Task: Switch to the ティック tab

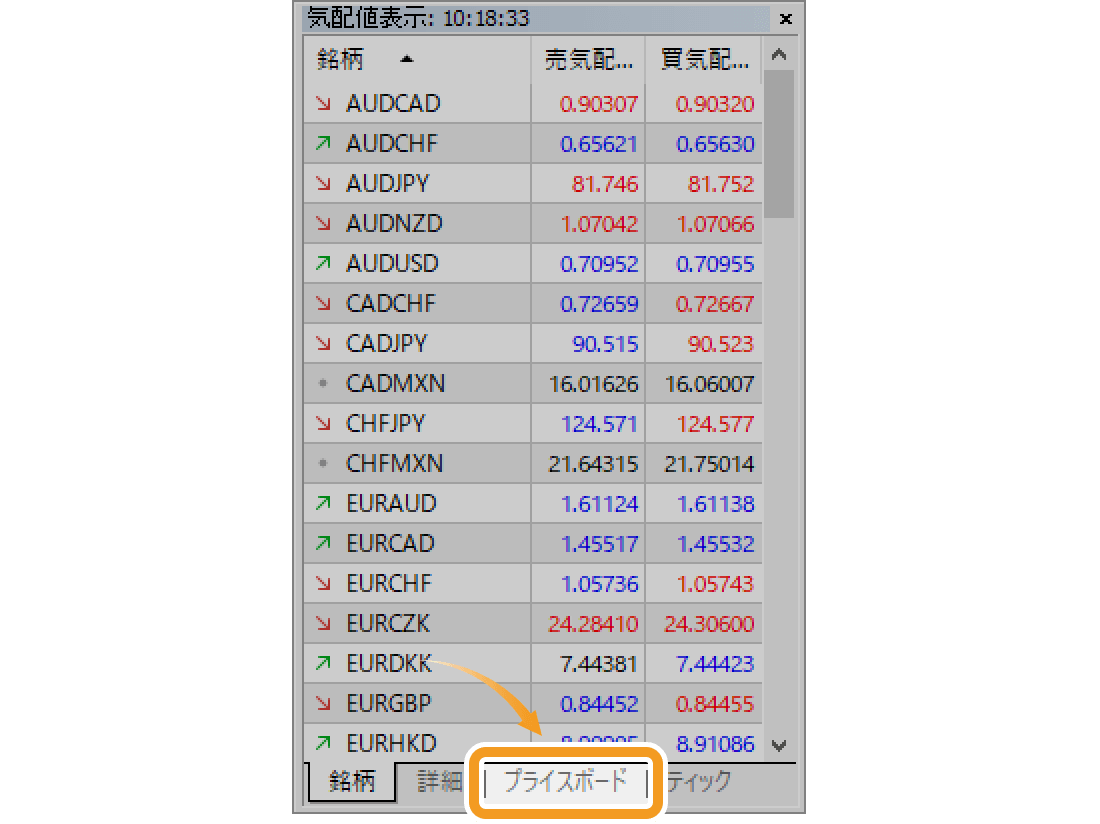Action: tap(700, 782)
